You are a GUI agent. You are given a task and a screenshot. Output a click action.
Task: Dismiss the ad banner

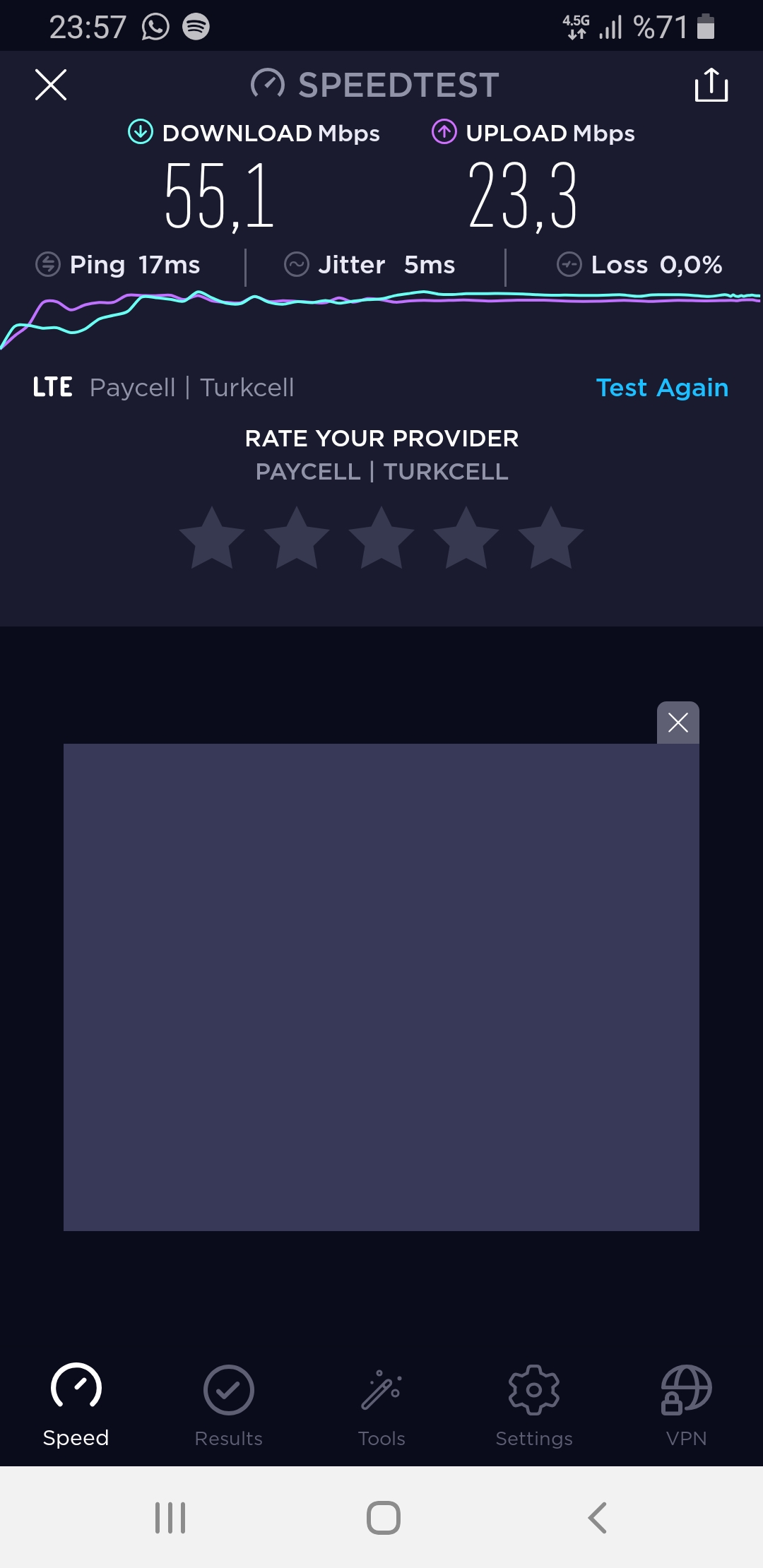678,723
